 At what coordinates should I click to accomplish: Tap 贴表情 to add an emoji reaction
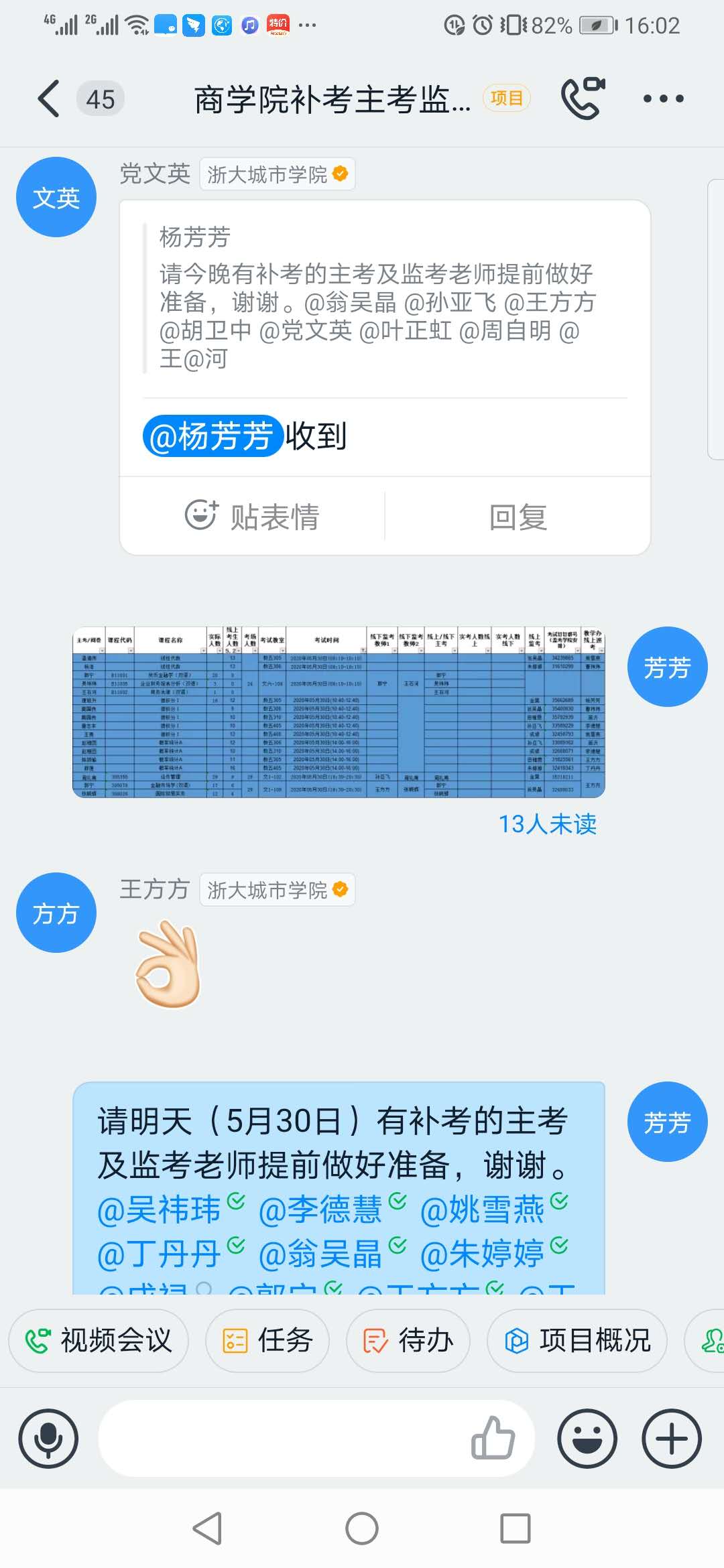(252, 516)
